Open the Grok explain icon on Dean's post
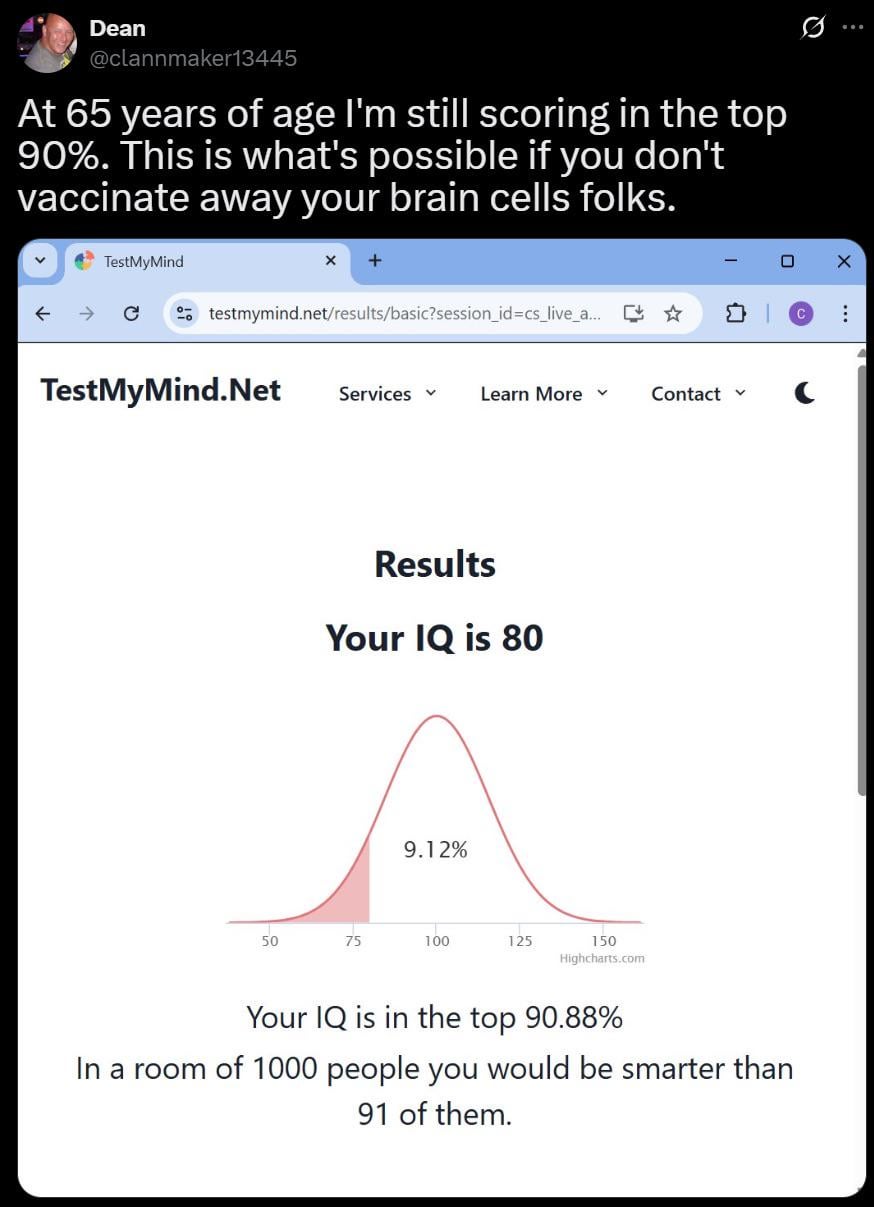The width and height of the screenshot is (874, 1207). point(813,28)
